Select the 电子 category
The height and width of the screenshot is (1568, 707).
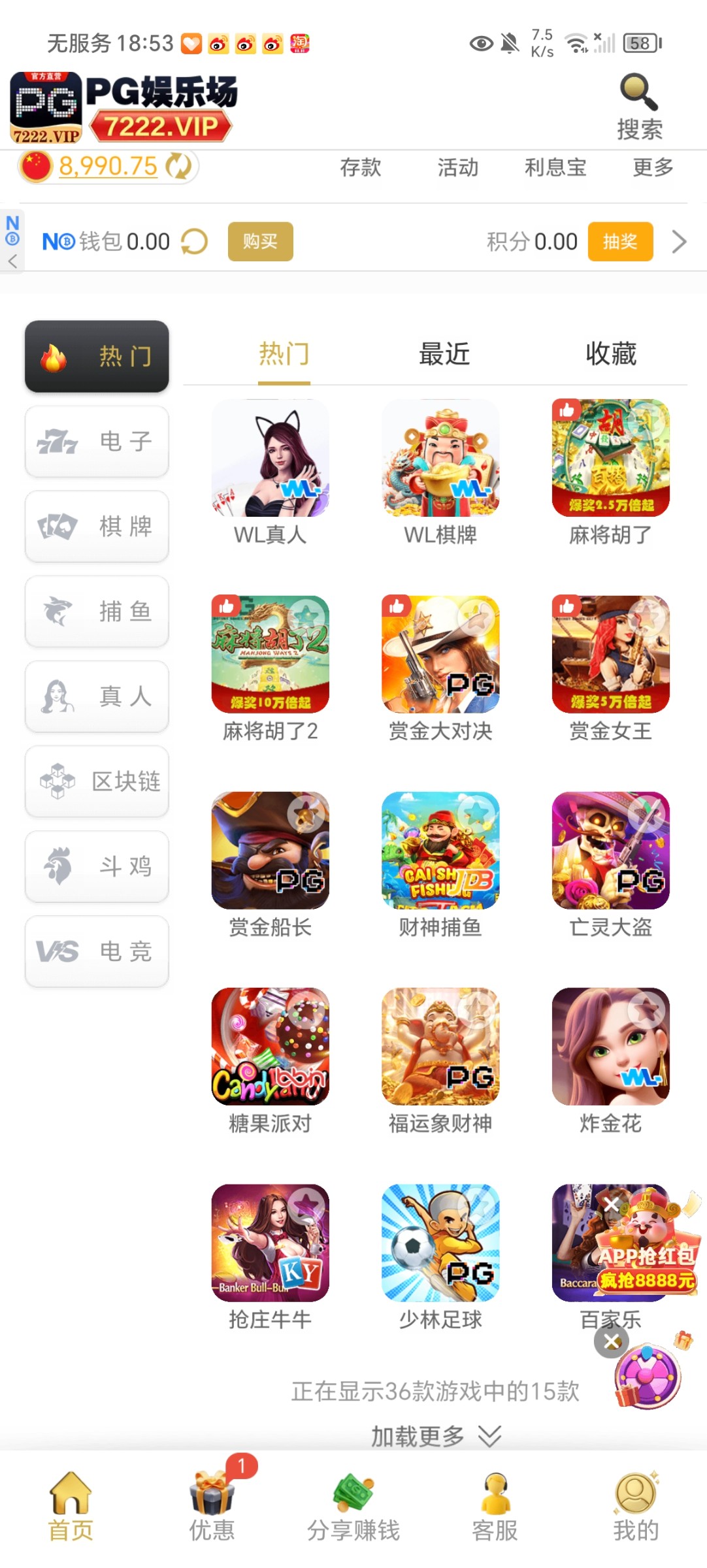[x=97, y=442]
